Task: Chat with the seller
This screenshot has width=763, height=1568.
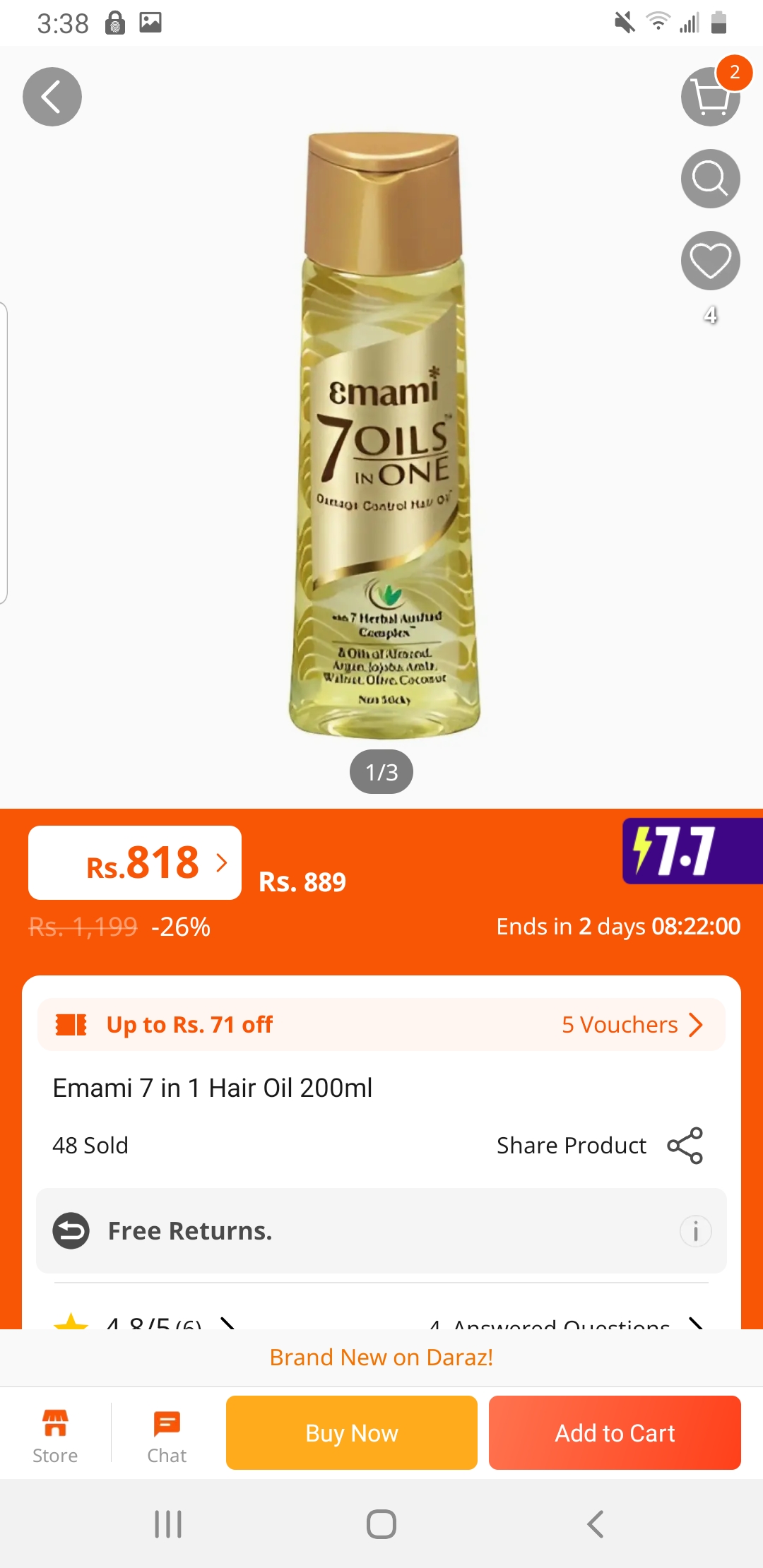Action: click(x=167, y=1434)
